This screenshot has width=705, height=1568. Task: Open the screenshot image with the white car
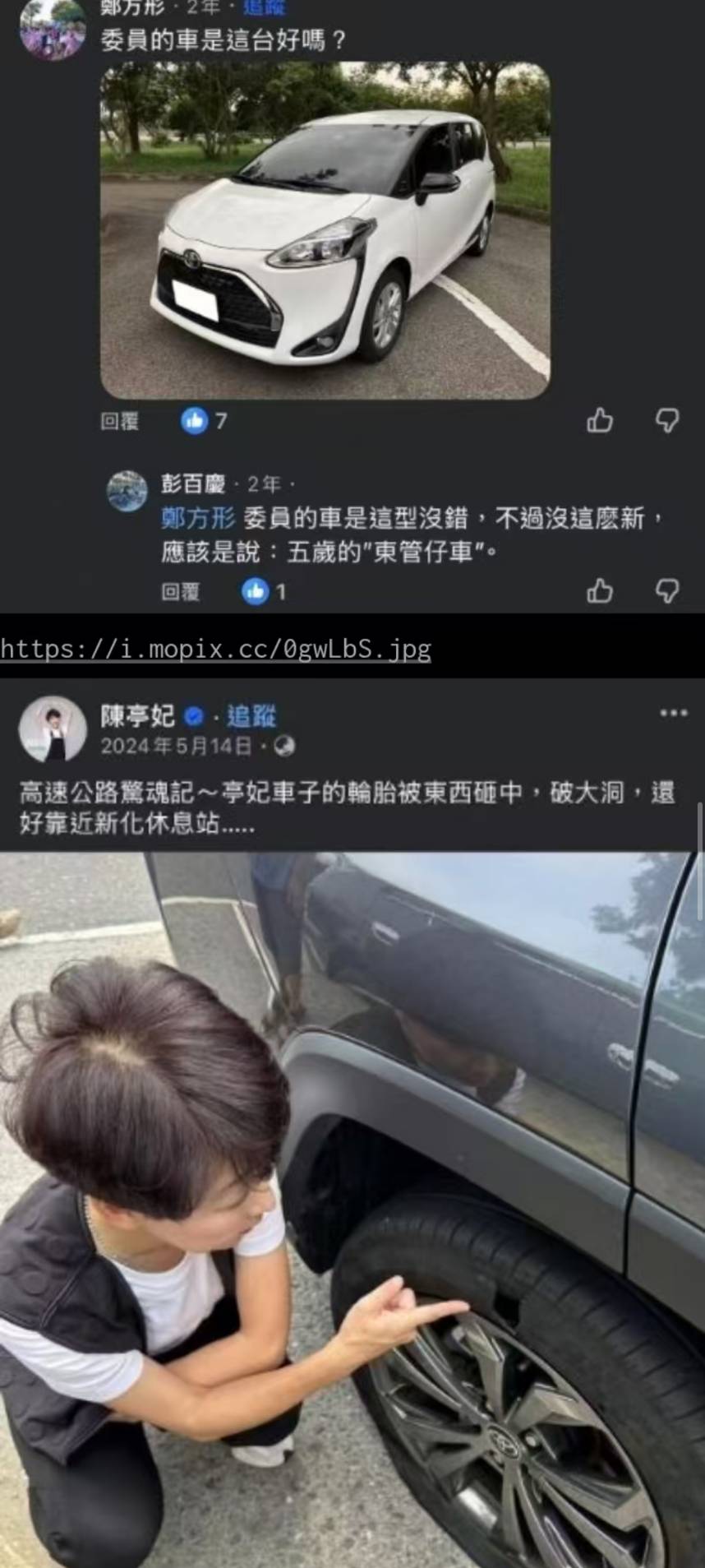(325, 232)
